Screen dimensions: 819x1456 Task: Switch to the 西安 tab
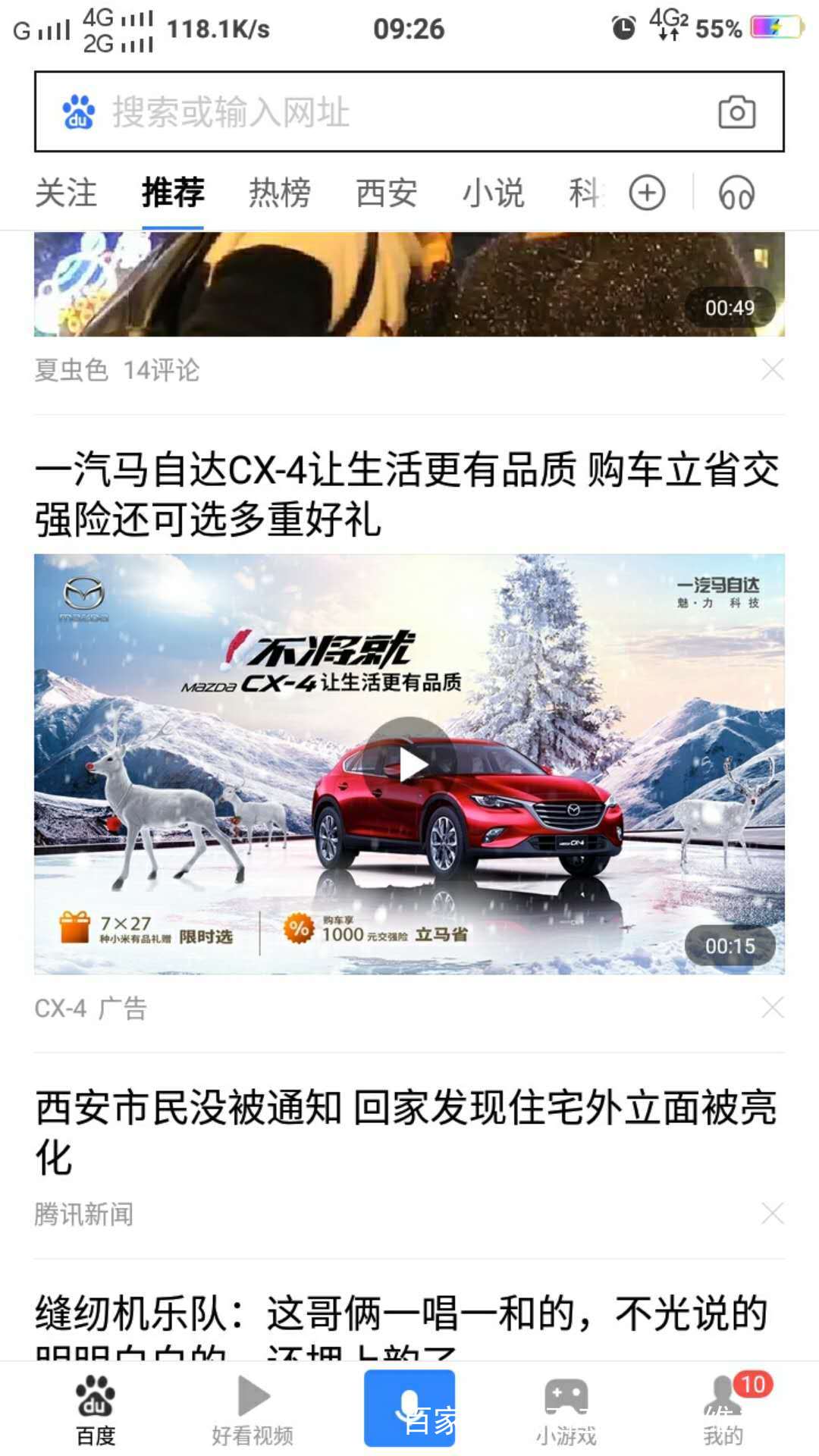pyautogui.click(x=387, y=193)
